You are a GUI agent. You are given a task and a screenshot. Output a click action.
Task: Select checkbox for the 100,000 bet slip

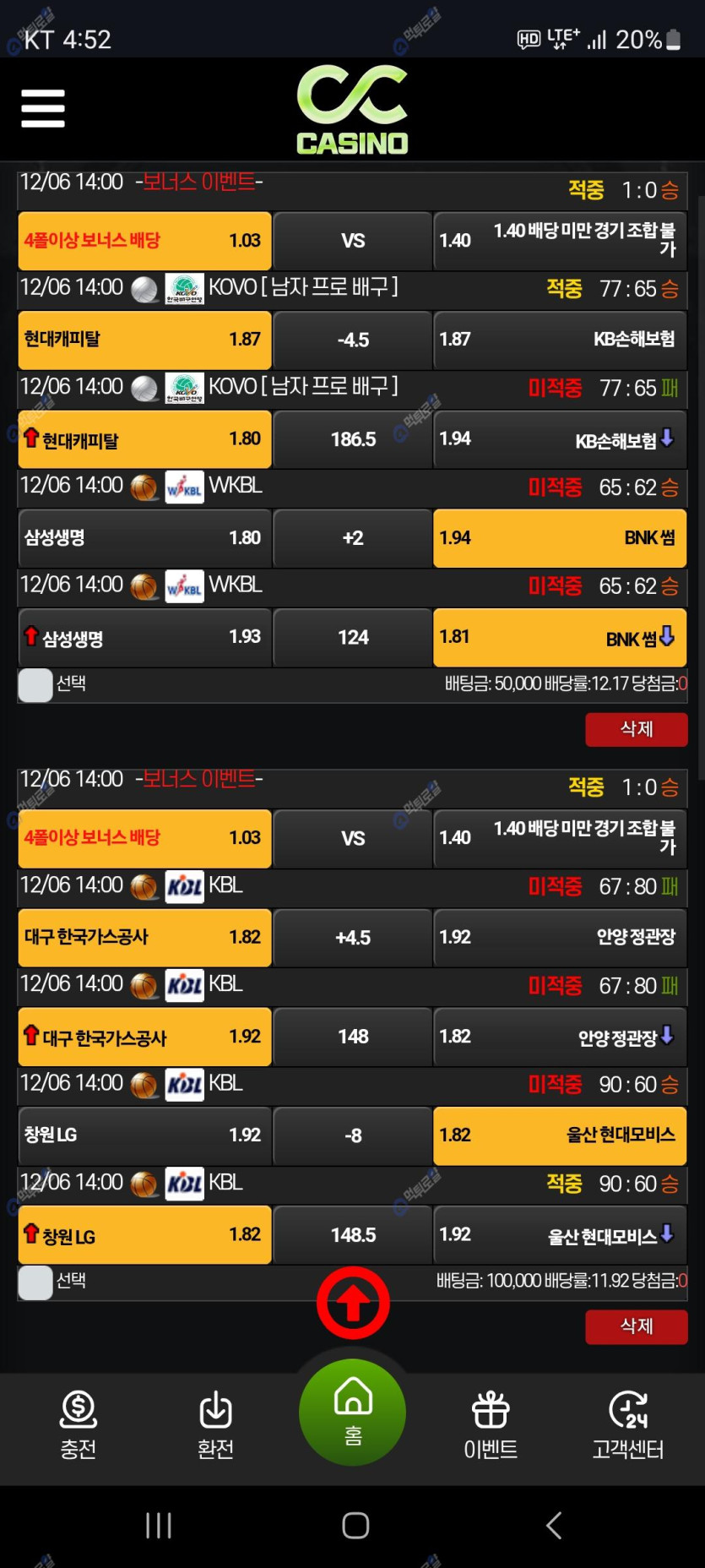coord(35,1282)
